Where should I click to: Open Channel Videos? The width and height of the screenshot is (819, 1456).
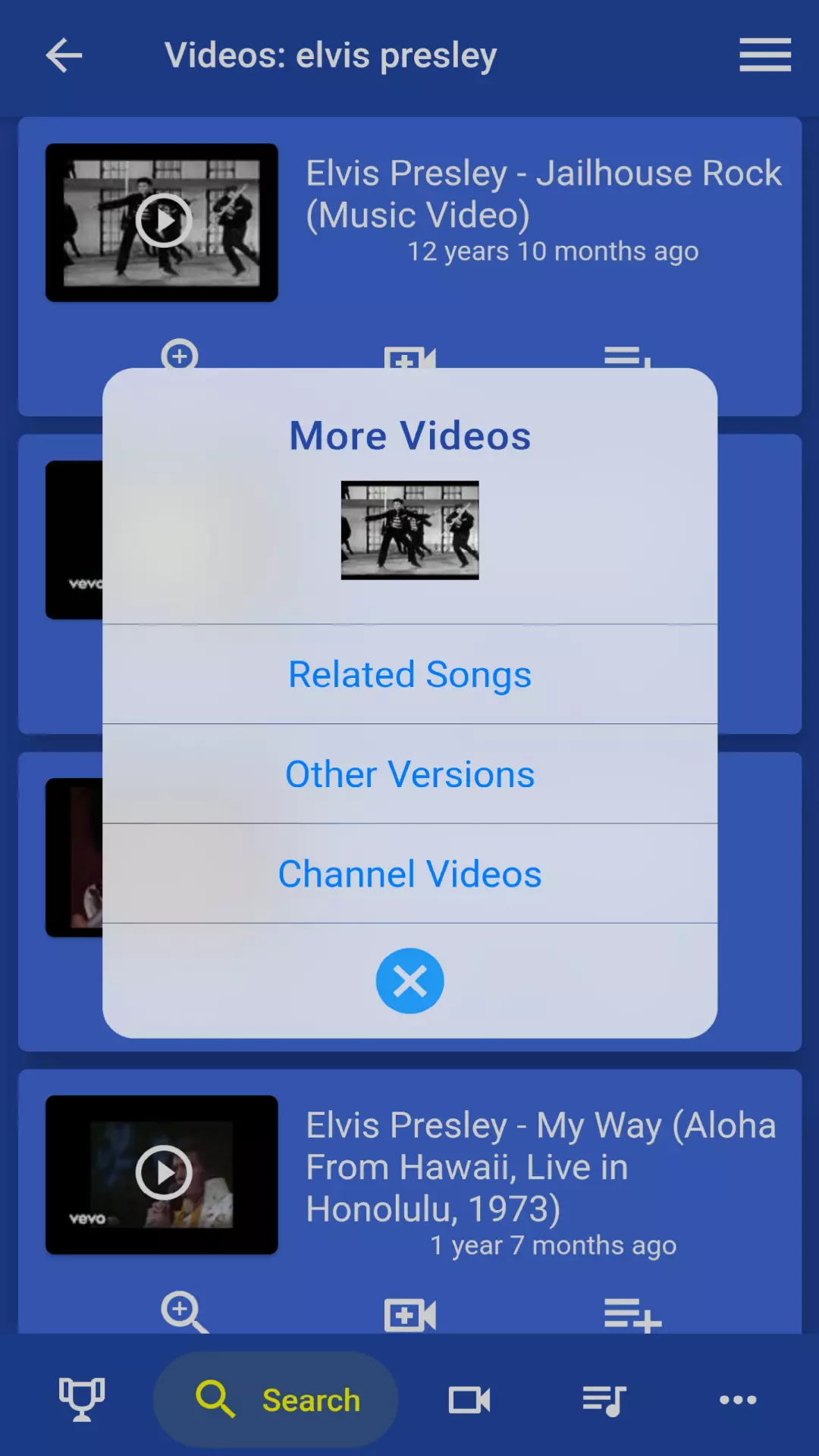click(409, 874)
